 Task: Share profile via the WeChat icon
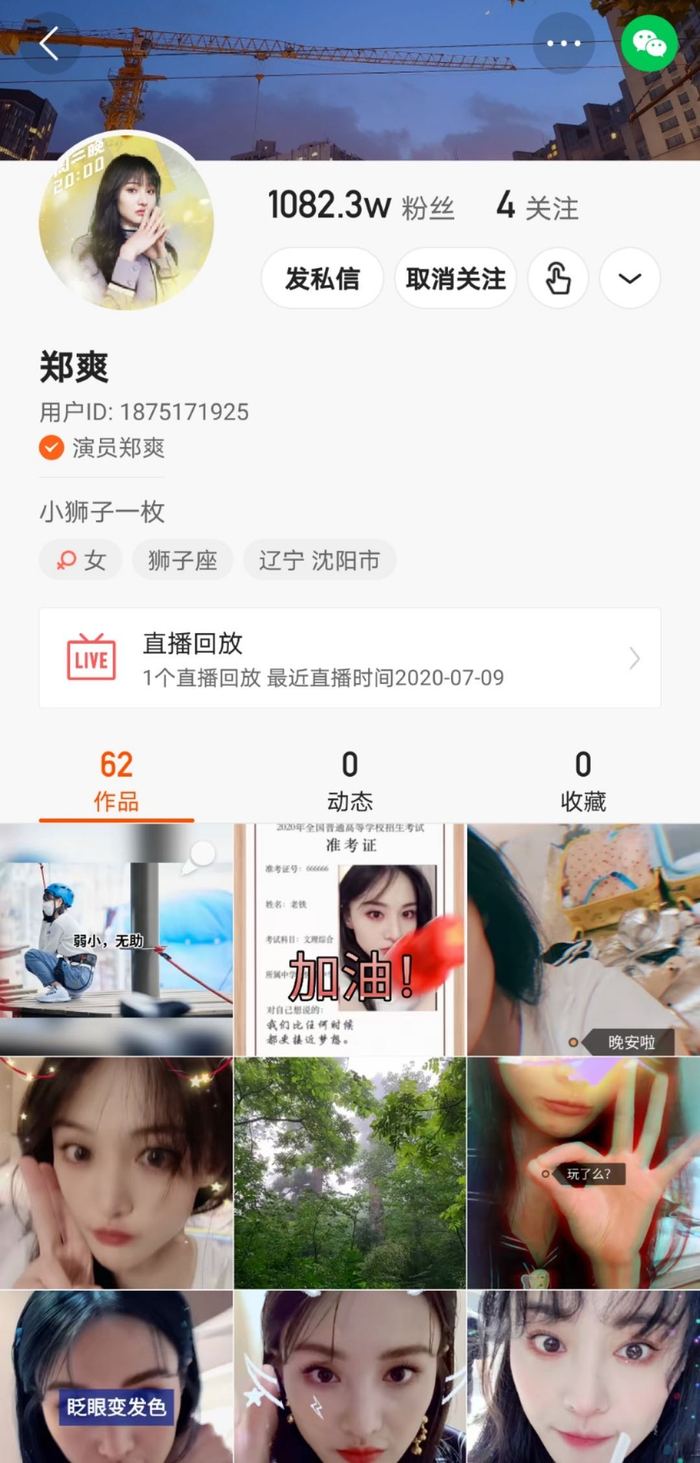[649, 43]
